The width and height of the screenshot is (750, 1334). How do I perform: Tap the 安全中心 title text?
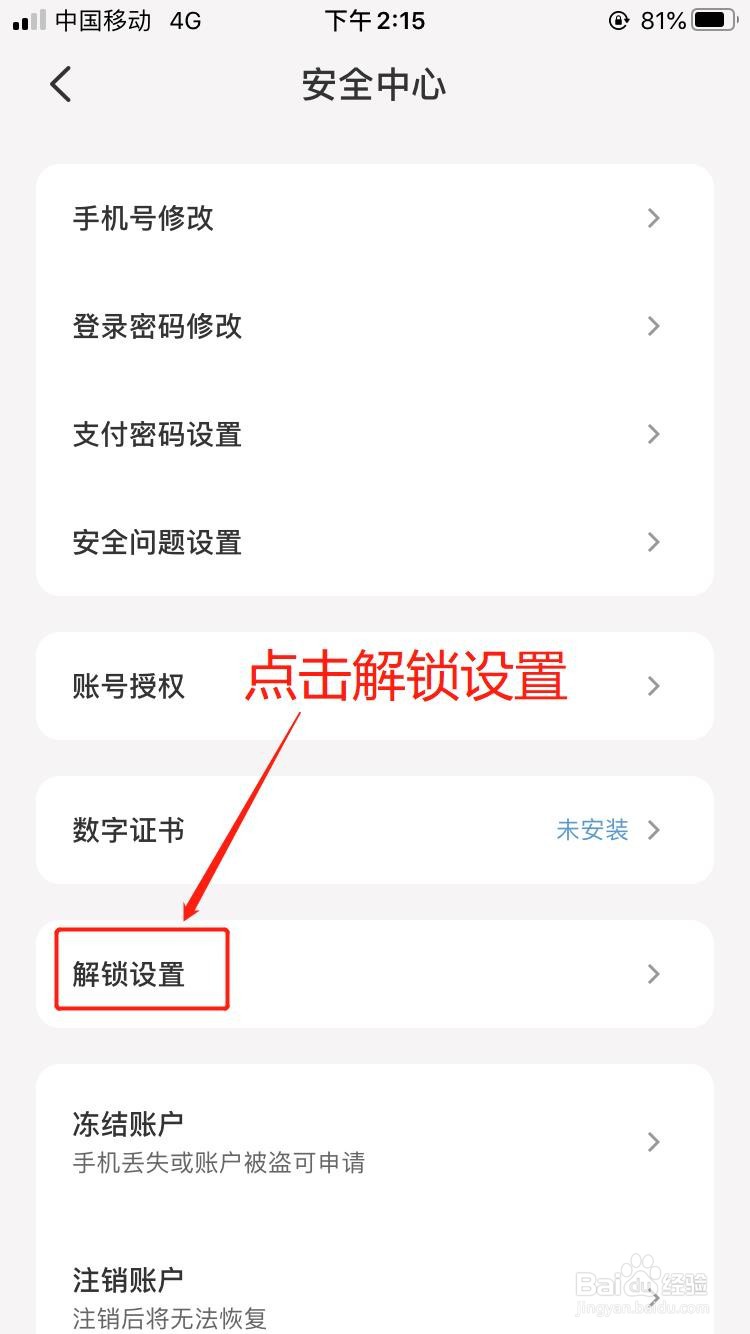(375, 86)
